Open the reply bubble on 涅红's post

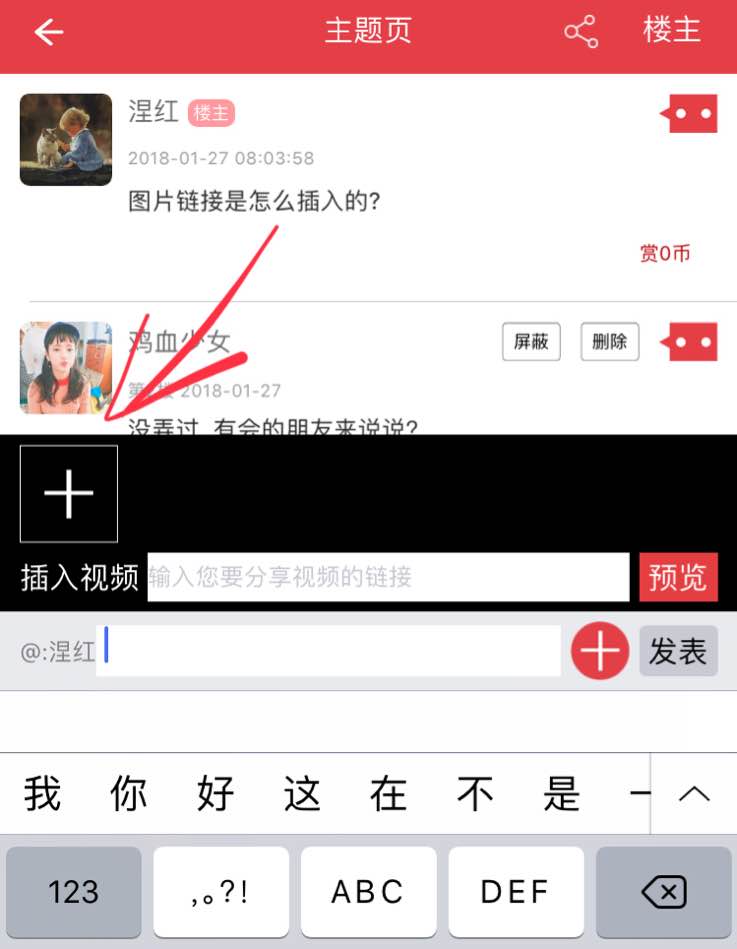[x=690, y=114]
